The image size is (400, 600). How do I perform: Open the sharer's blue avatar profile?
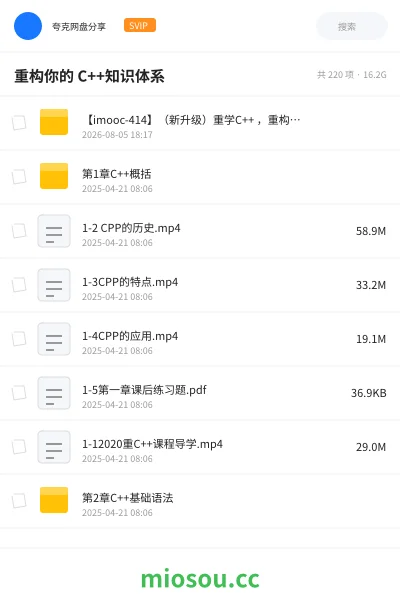(28, 26)
